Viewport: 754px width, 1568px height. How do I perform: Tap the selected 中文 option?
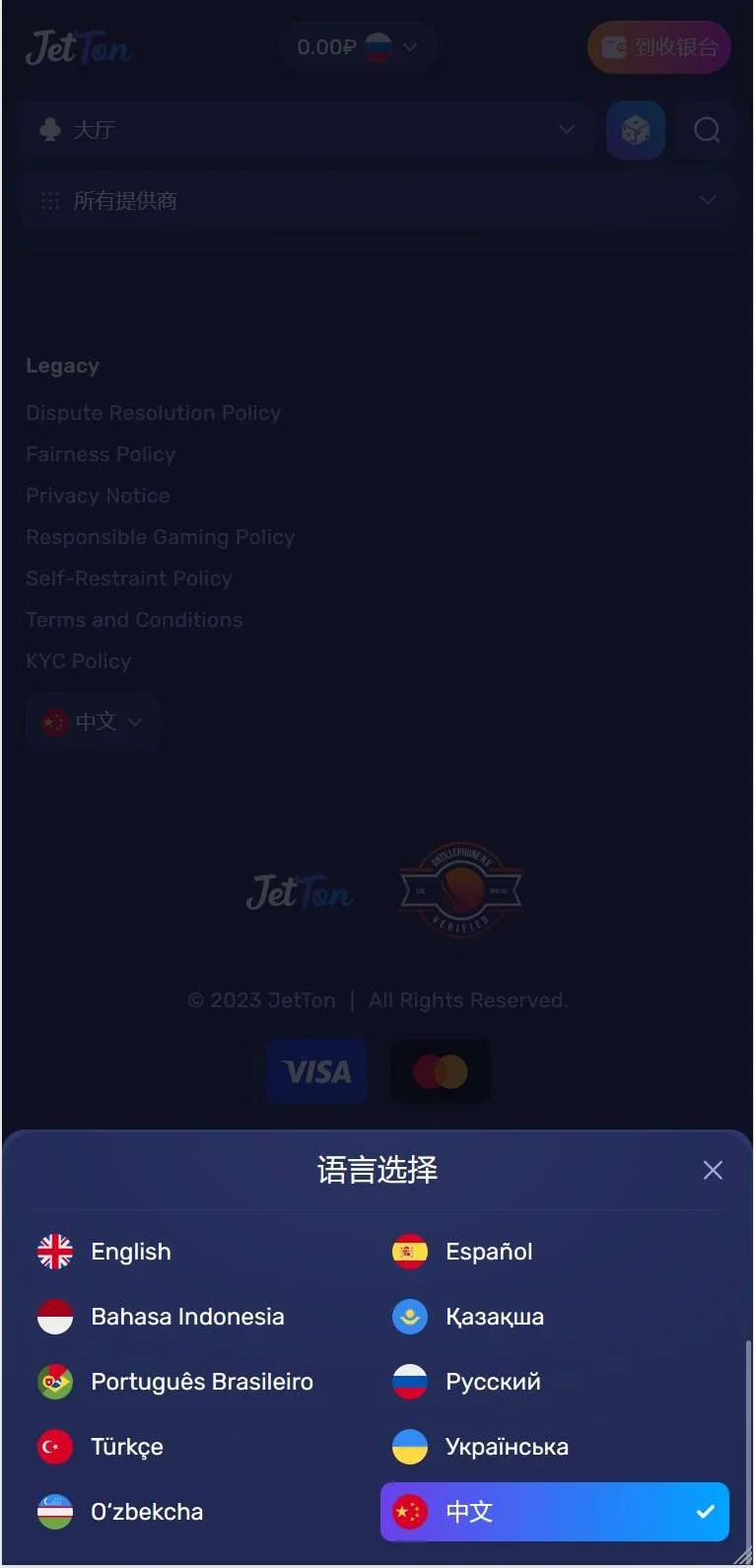(x=554, y=1512)
